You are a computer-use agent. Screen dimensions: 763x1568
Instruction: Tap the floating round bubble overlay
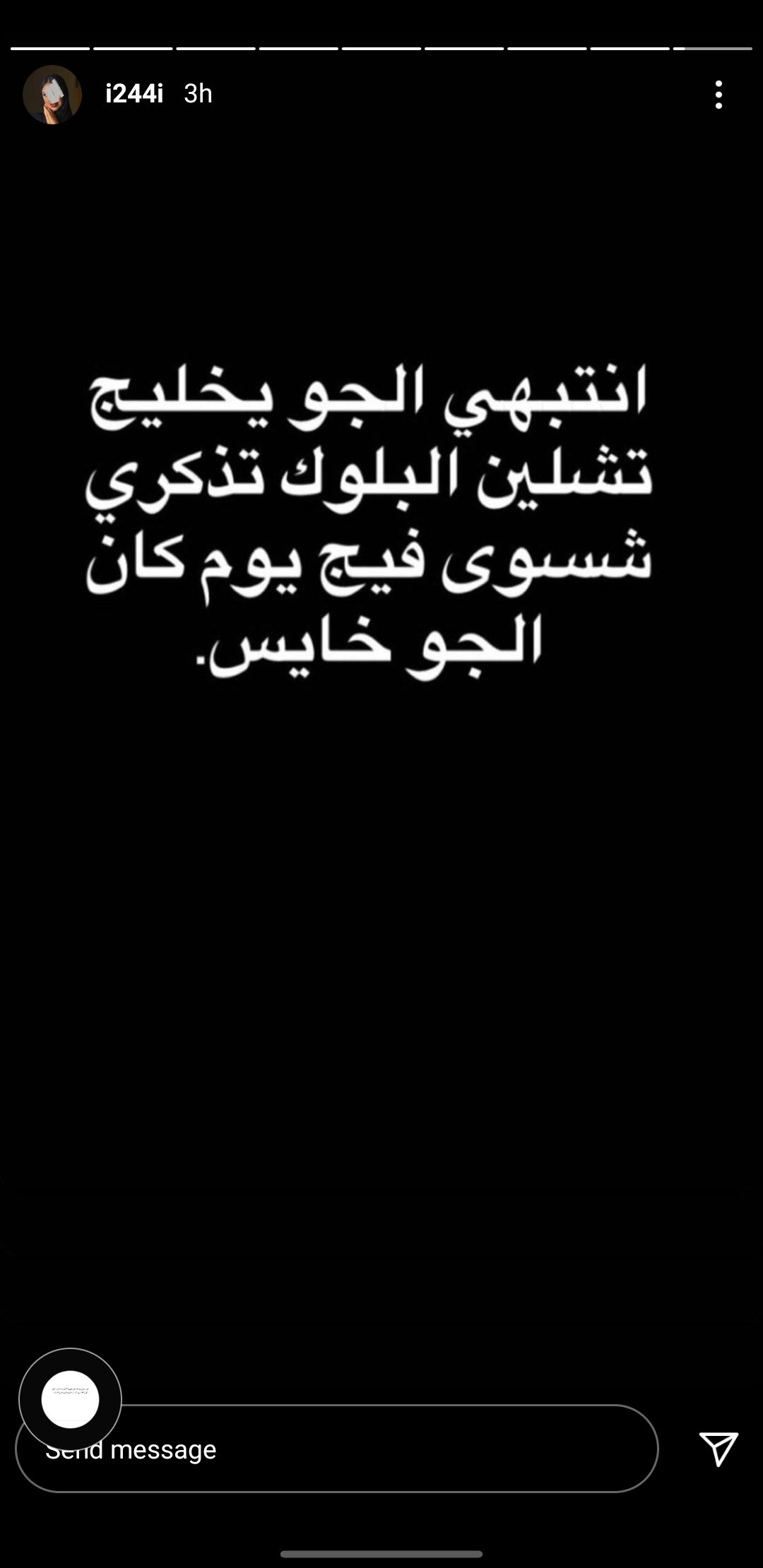tap(70, 1399)
